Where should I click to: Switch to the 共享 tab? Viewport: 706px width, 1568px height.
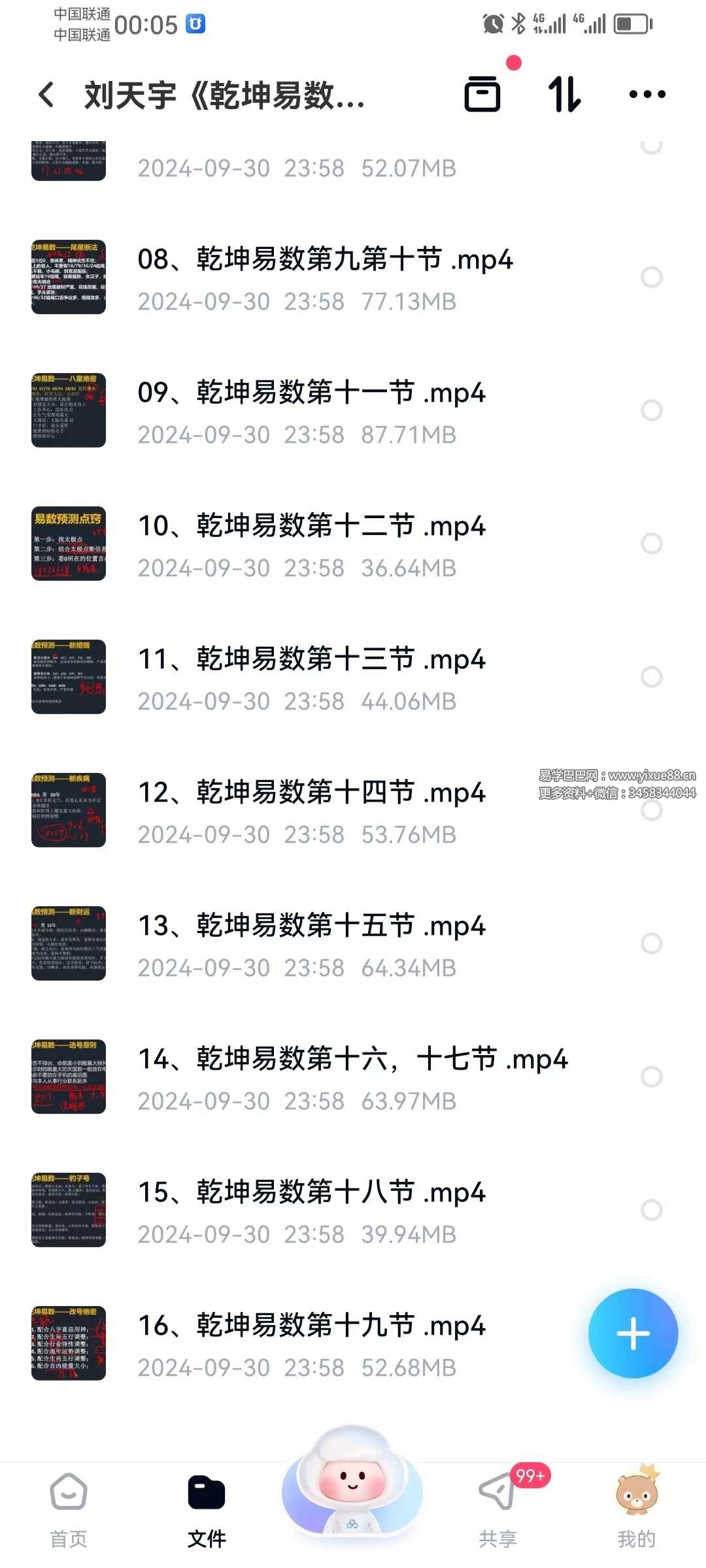pos(497,1509)
